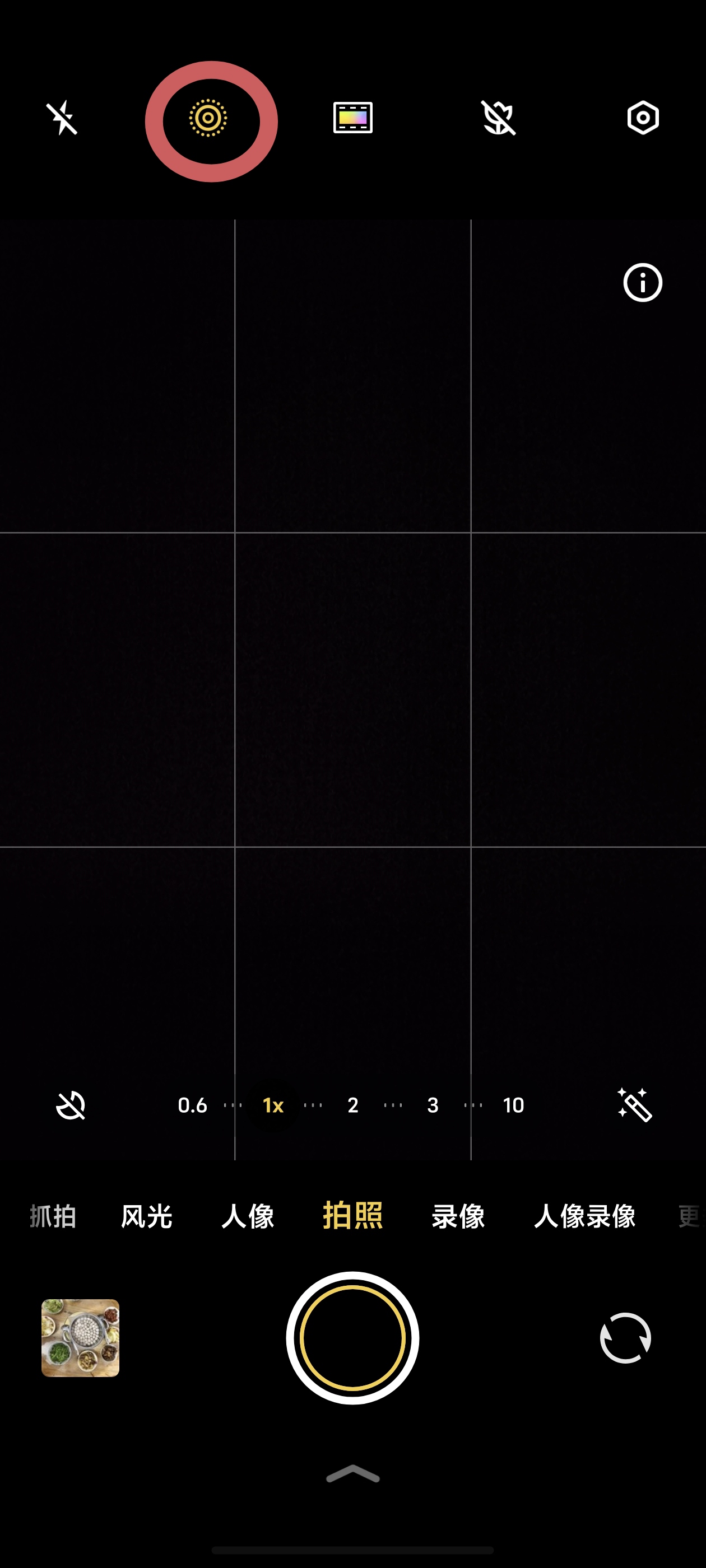Switch to 风光 mode
Viewport: 706px width, 1568px height.
click(146, 1217)
